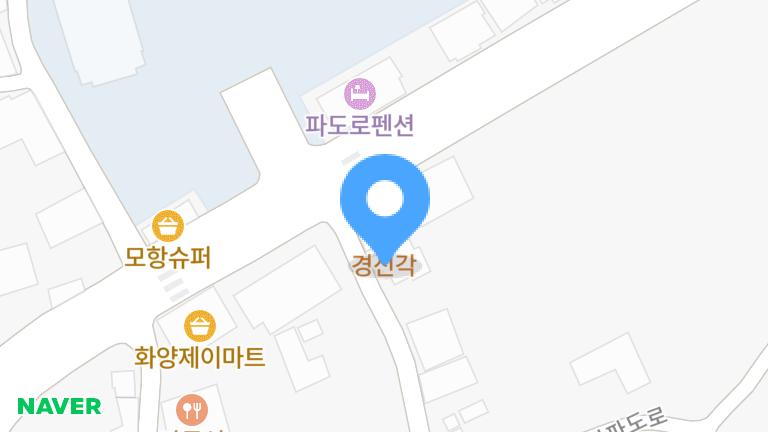The image size is (768, 432).
Task: Open the 파도로펜션 lodging marker
Action: point(360,95)
